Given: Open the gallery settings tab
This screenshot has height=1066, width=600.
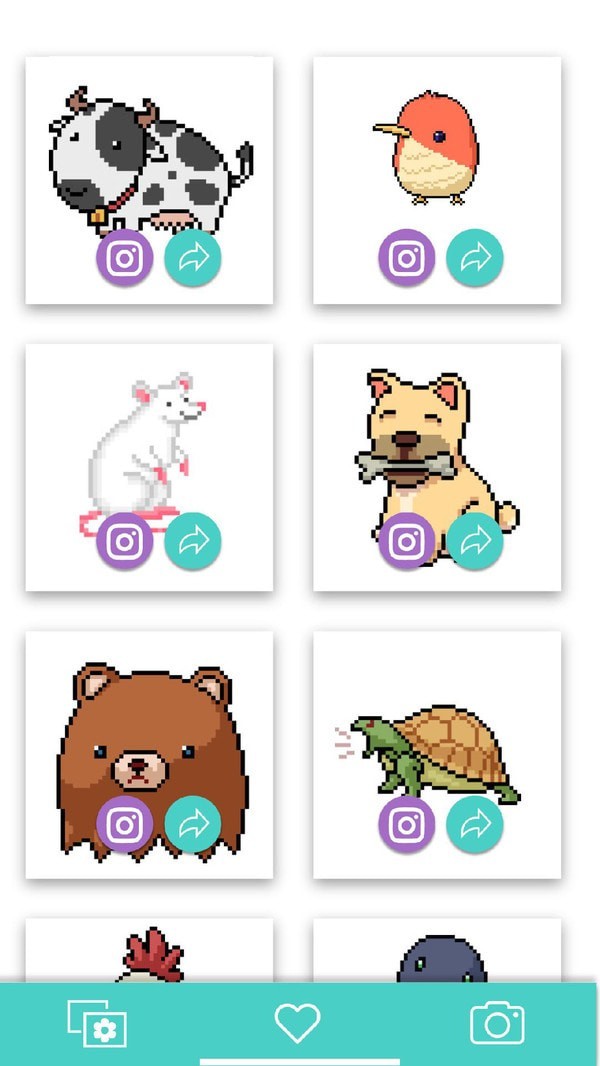Looking at the screenshot, I should click(x=97, y=1023).
